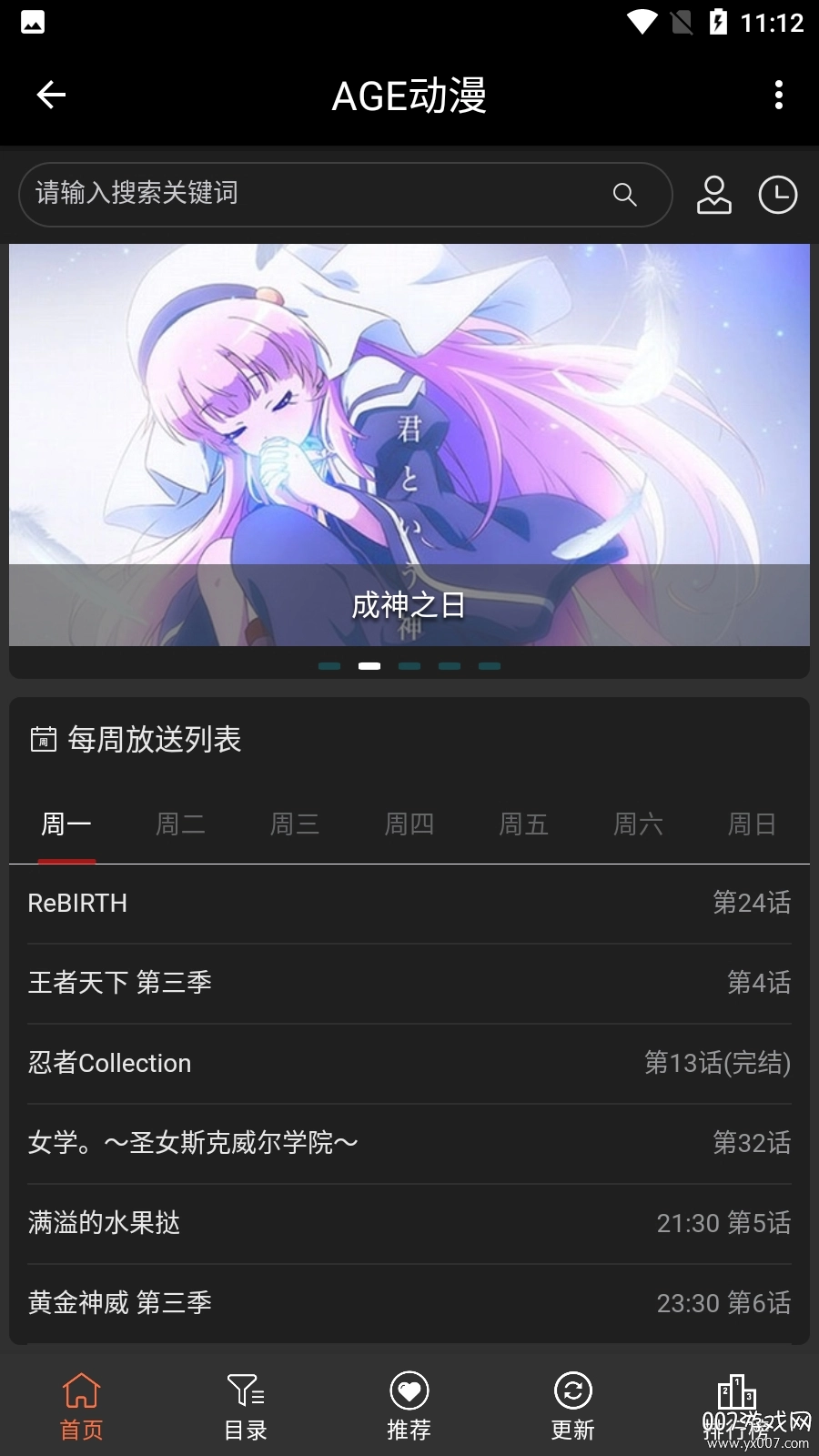Select the 周四 schedule tab
Viewport: 819px width, 1456px height.
click(x=409, y=824)
